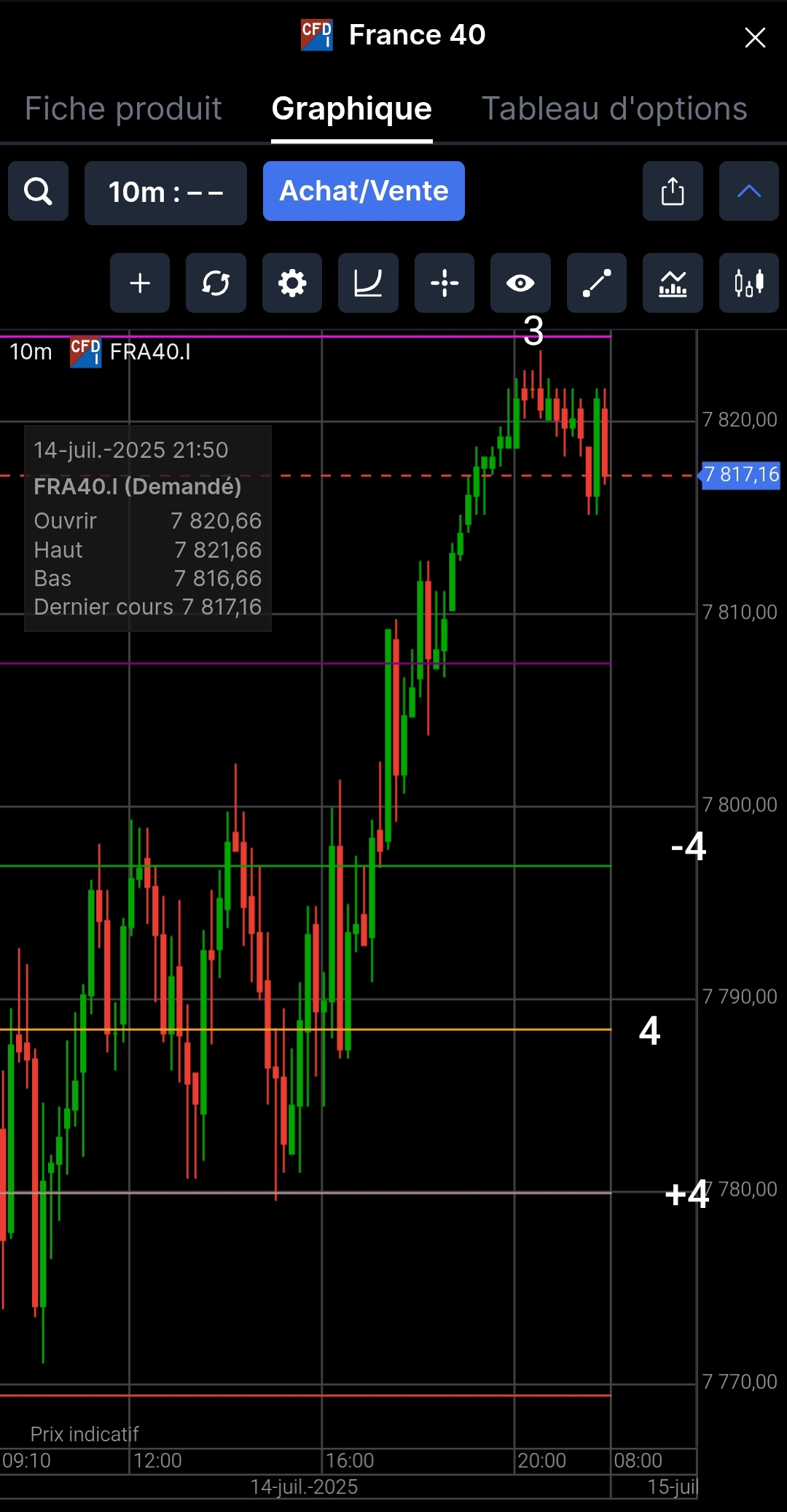Toggle visibility with the eye icon
This screenshot has height=1512, width=787.
click(520, 283)
